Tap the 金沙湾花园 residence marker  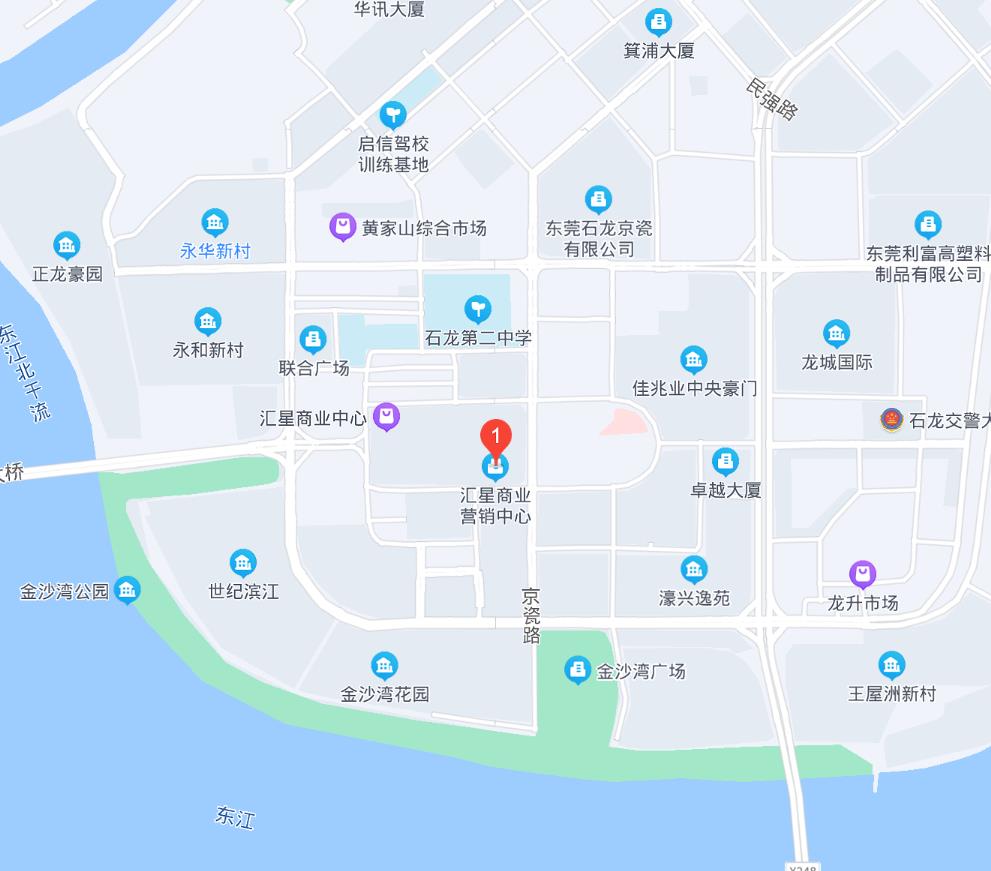coord(384,665)
